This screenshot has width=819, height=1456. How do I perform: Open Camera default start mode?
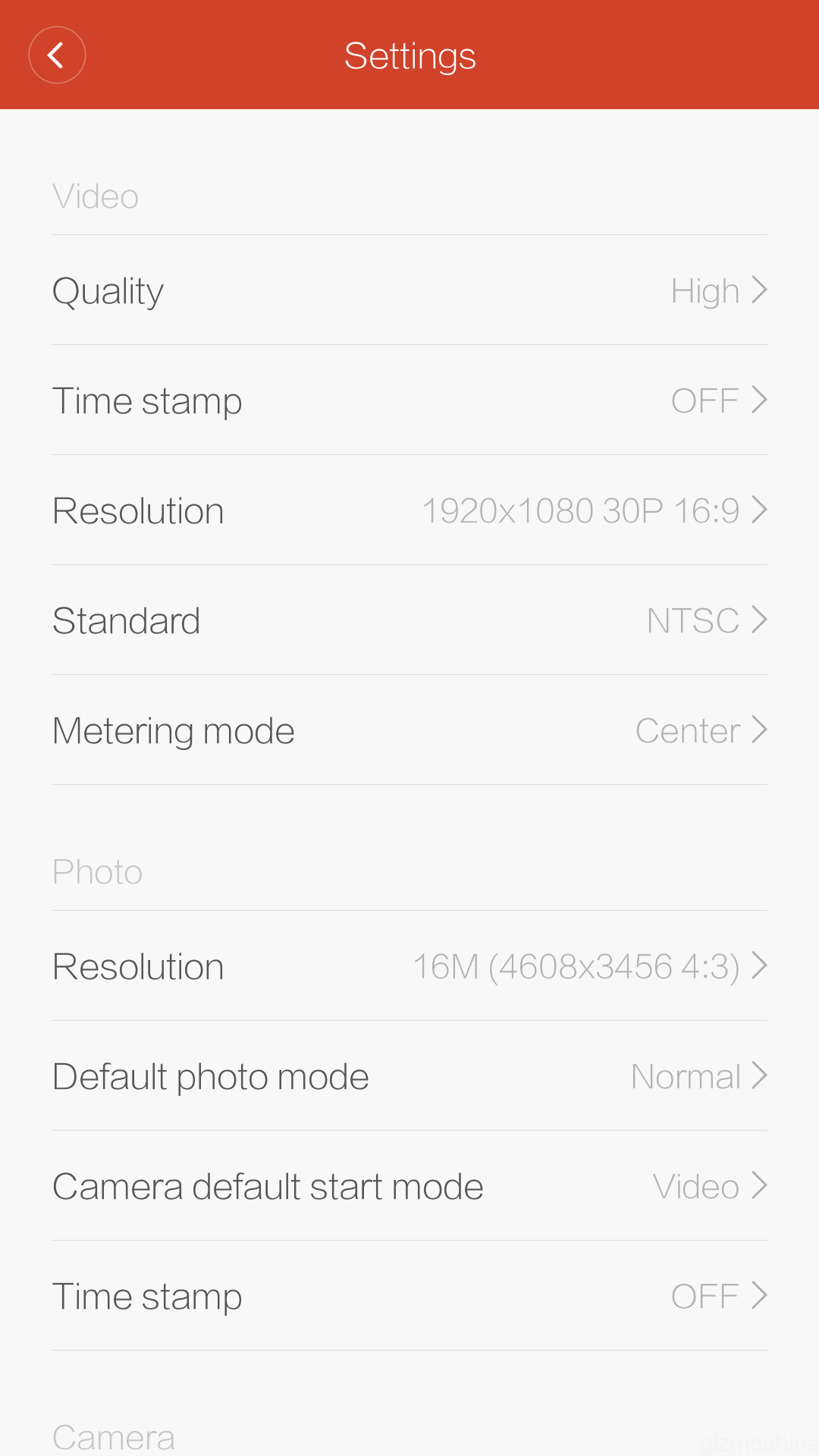409,1186
